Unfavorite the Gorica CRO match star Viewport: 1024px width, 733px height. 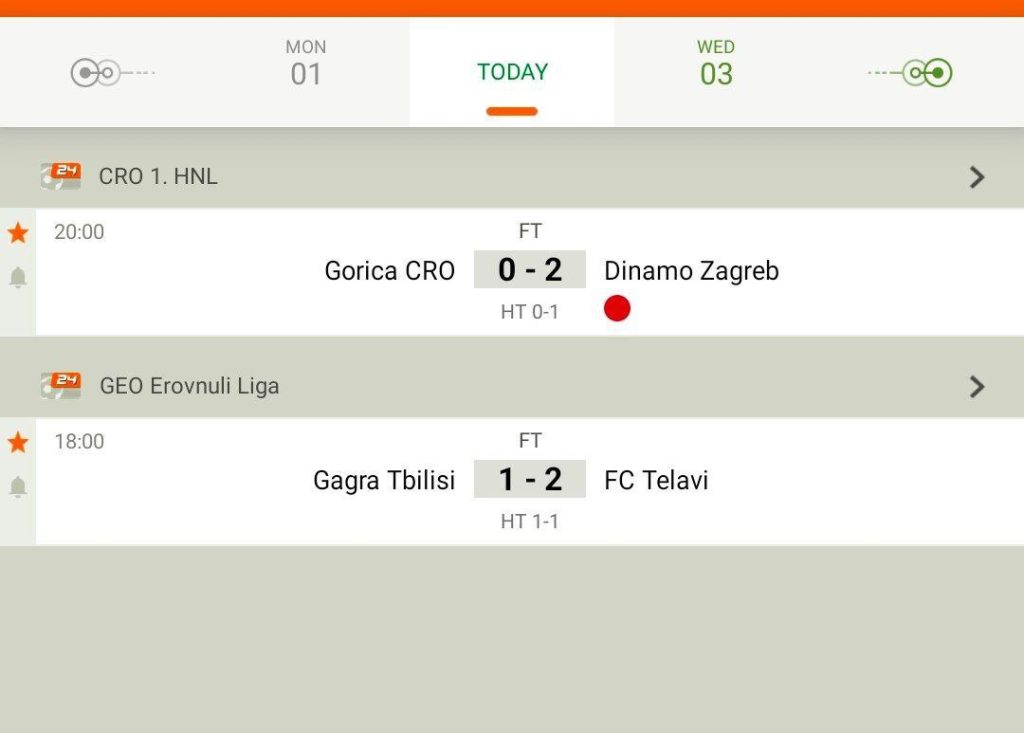click(18, 233)
